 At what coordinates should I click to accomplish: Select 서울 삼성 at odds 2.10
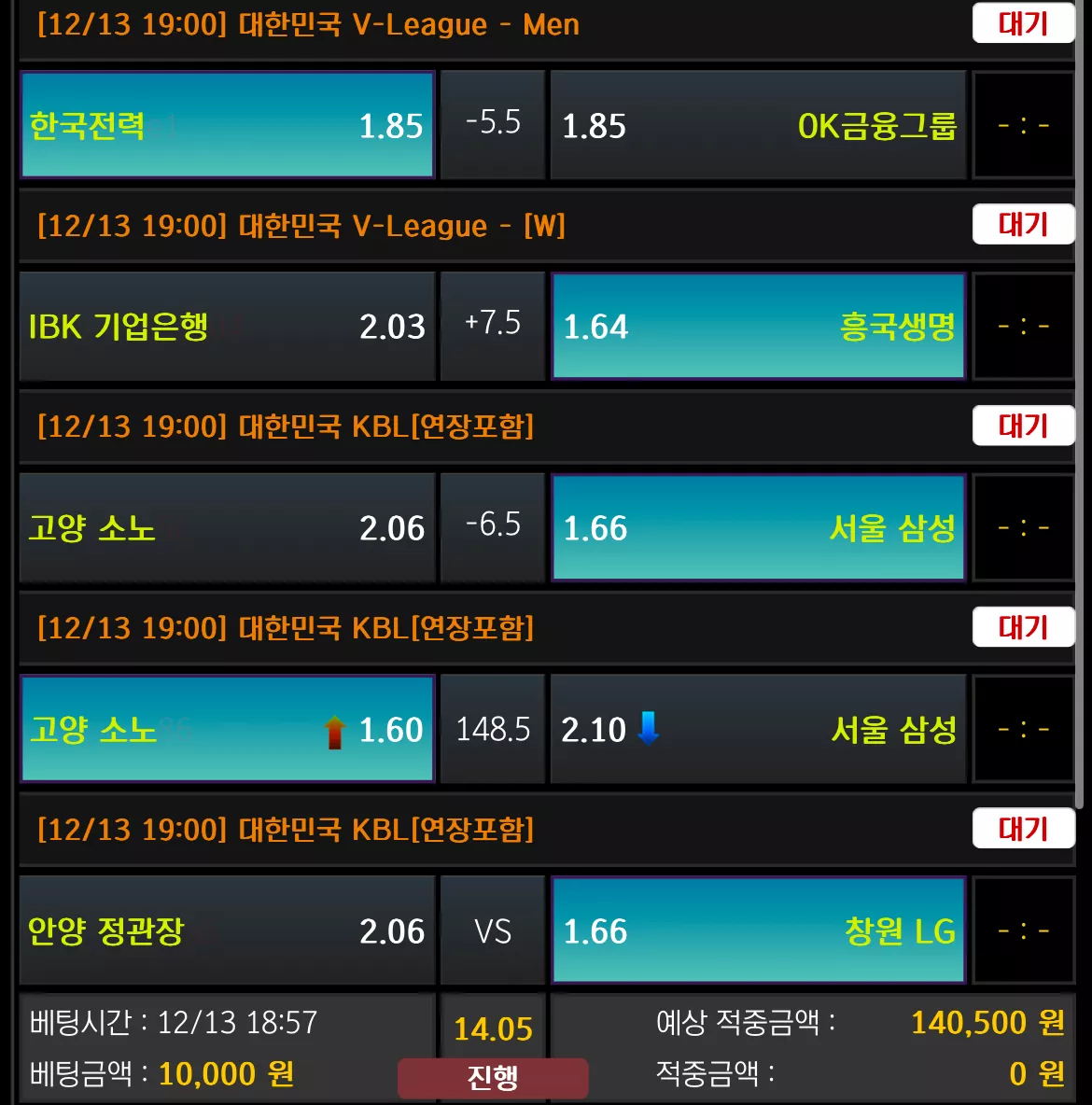[x=758, y=729]
